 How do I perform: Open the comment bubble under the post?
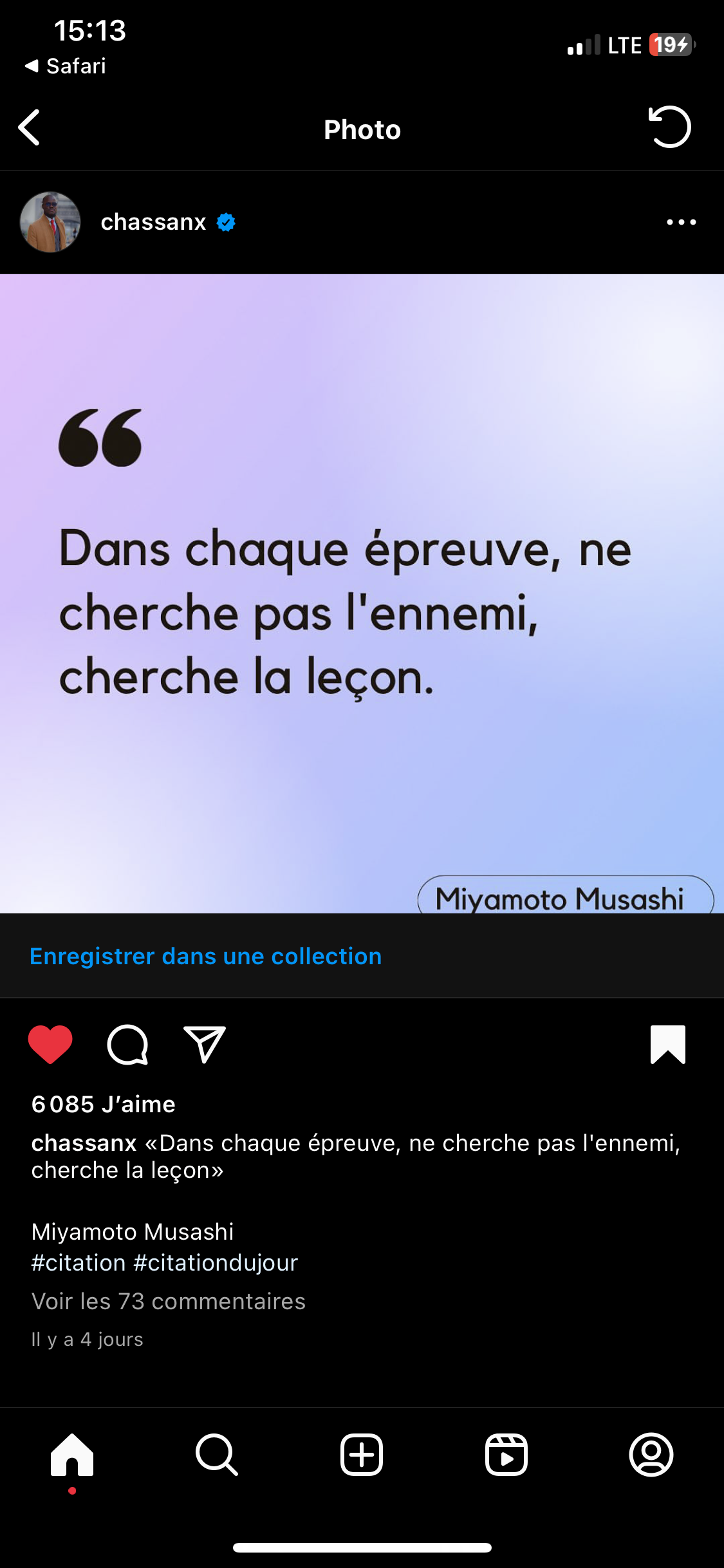point(127,1043)
